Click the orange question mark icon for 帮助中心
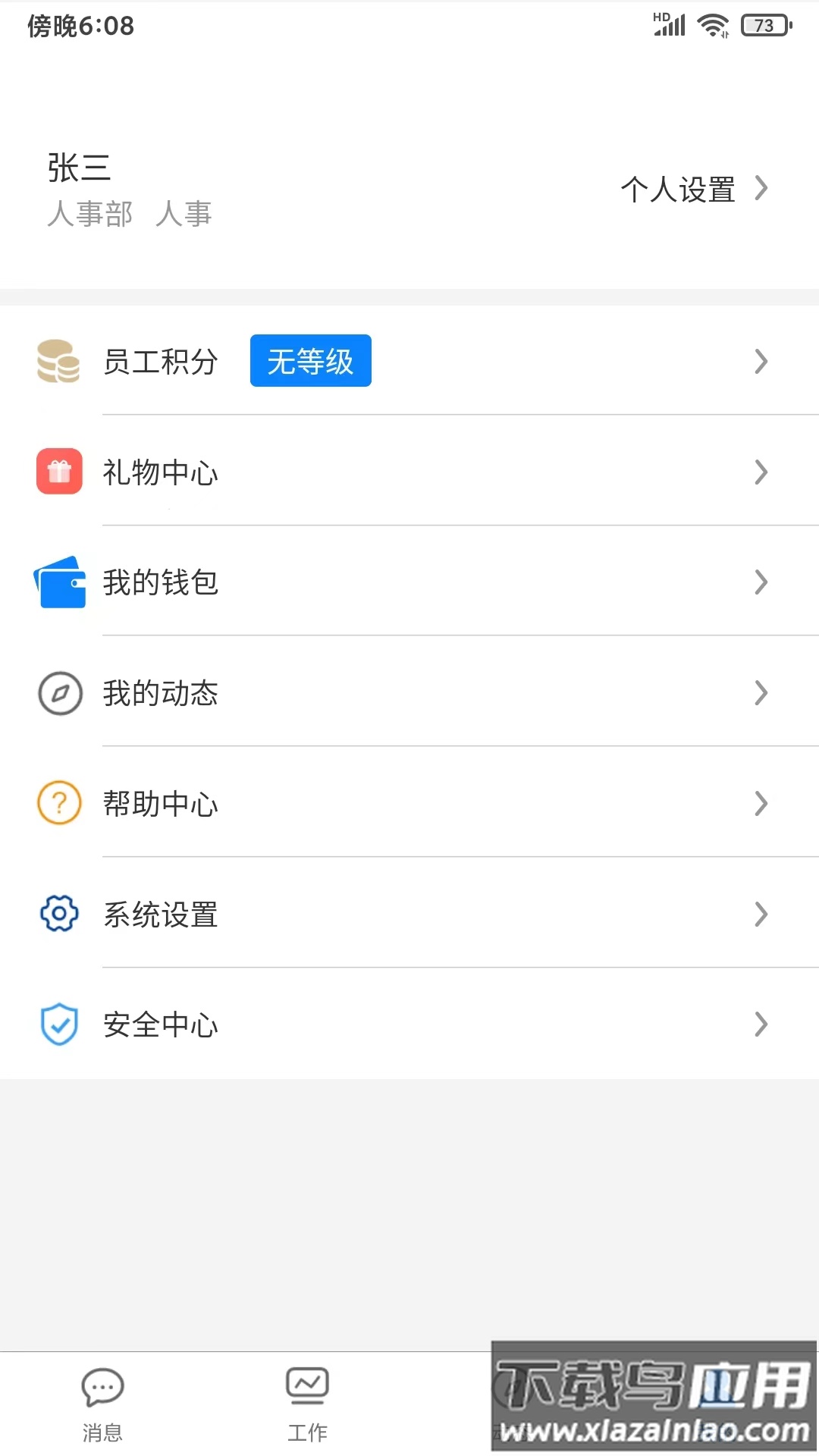819x1456 pixels. (58, 804)
